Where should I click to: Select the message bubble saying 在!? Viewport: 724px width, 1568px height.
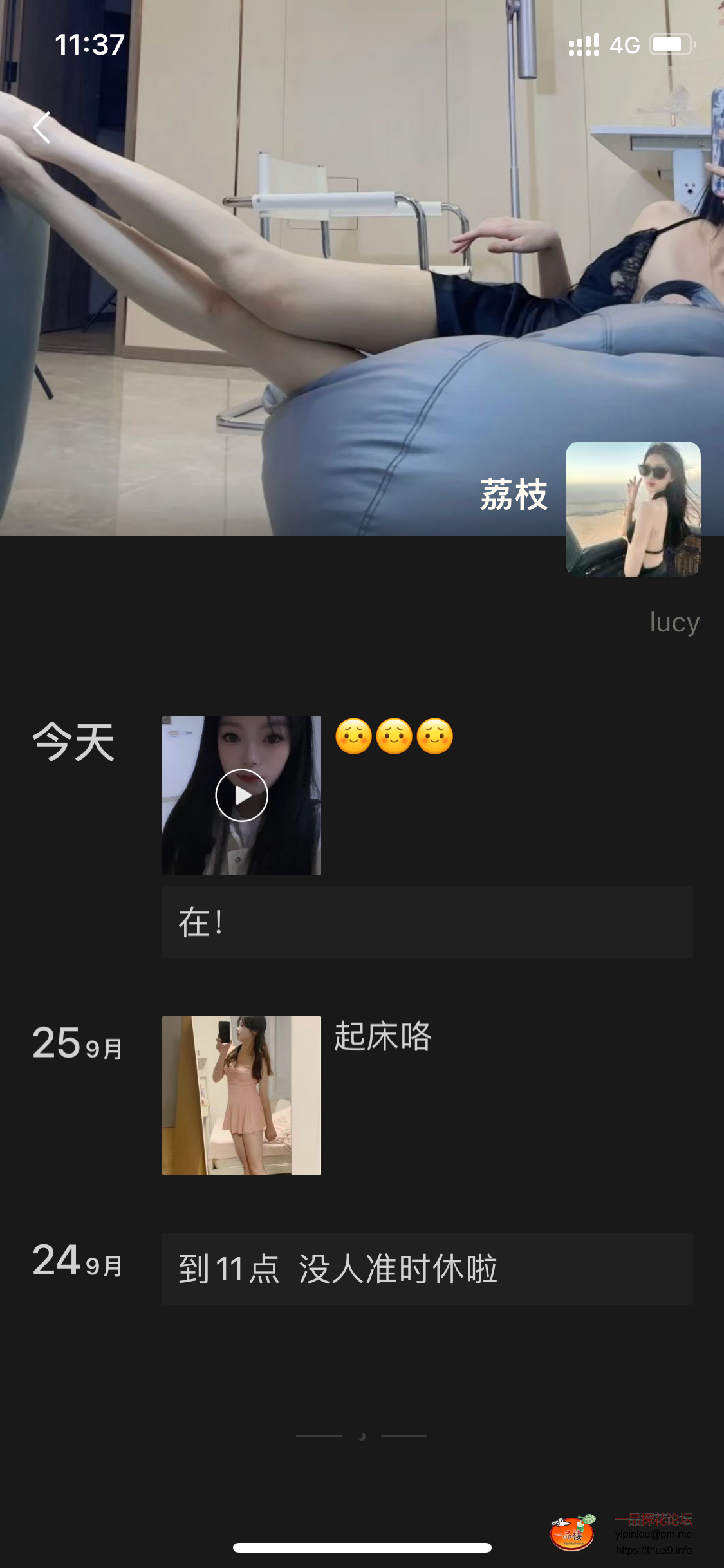click(x=427, y=922)
